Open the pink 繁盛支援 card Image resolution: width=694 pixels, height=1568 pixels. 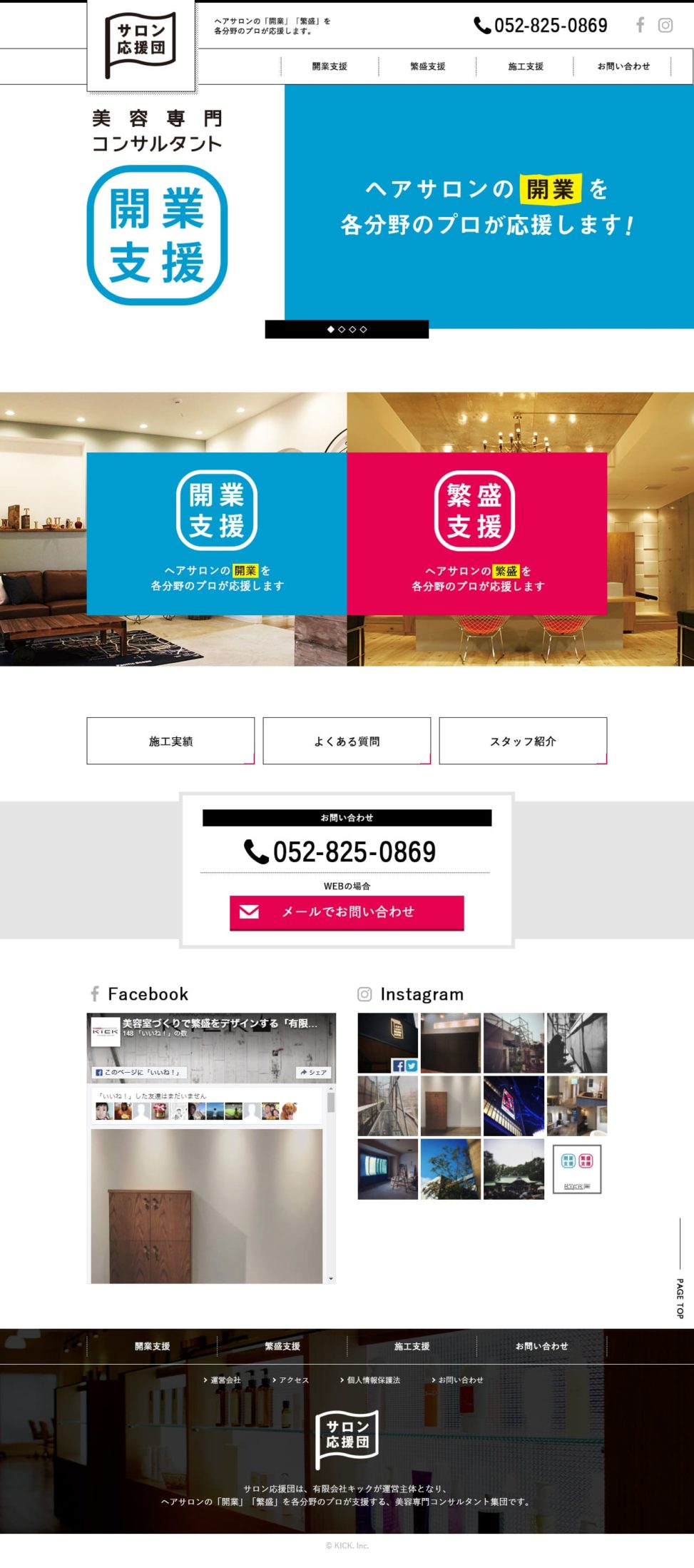coord(476,533)
